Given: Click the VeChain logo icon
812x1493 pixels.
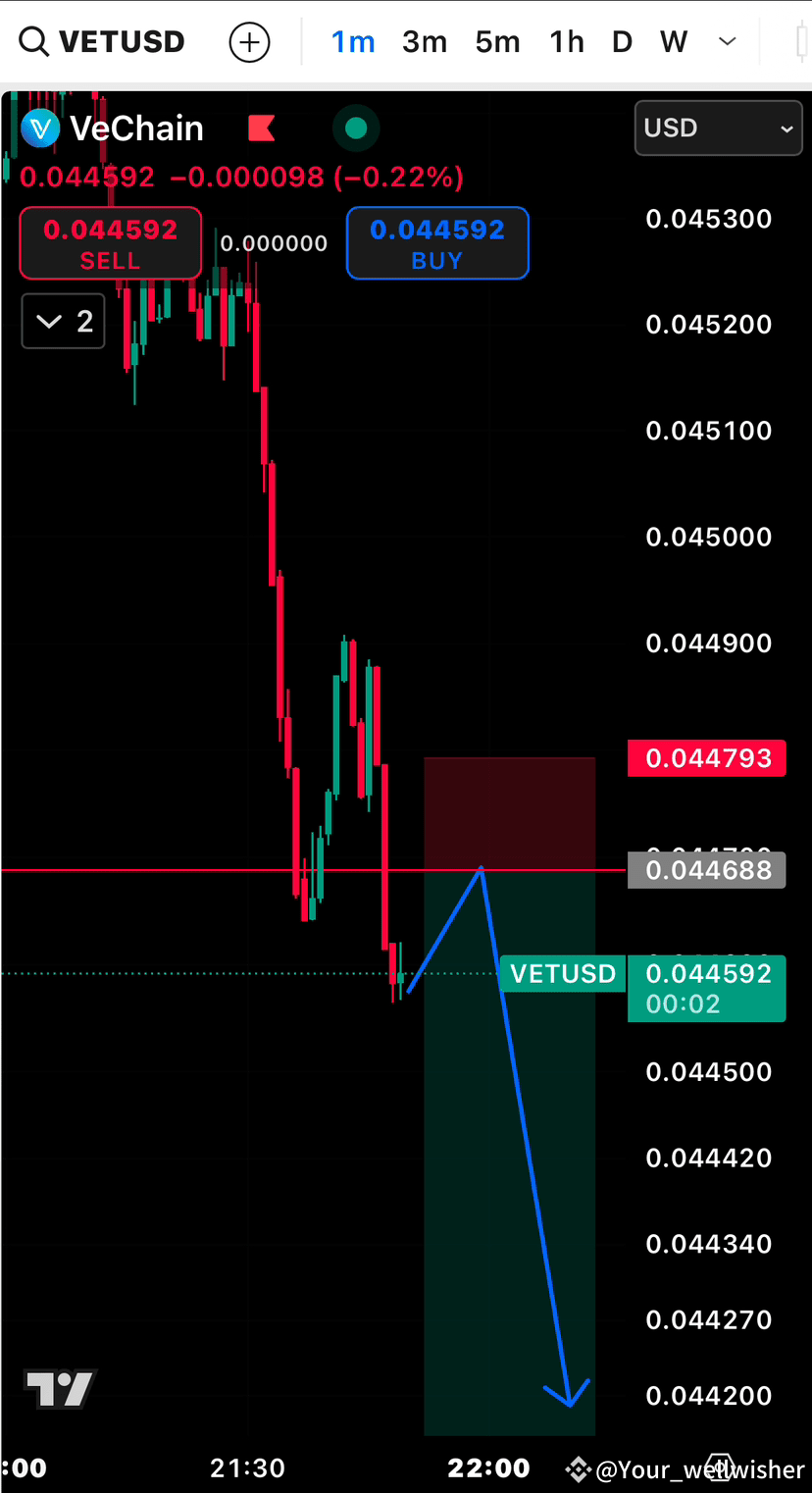Looking at the screenshot, I should pos(39,128).
